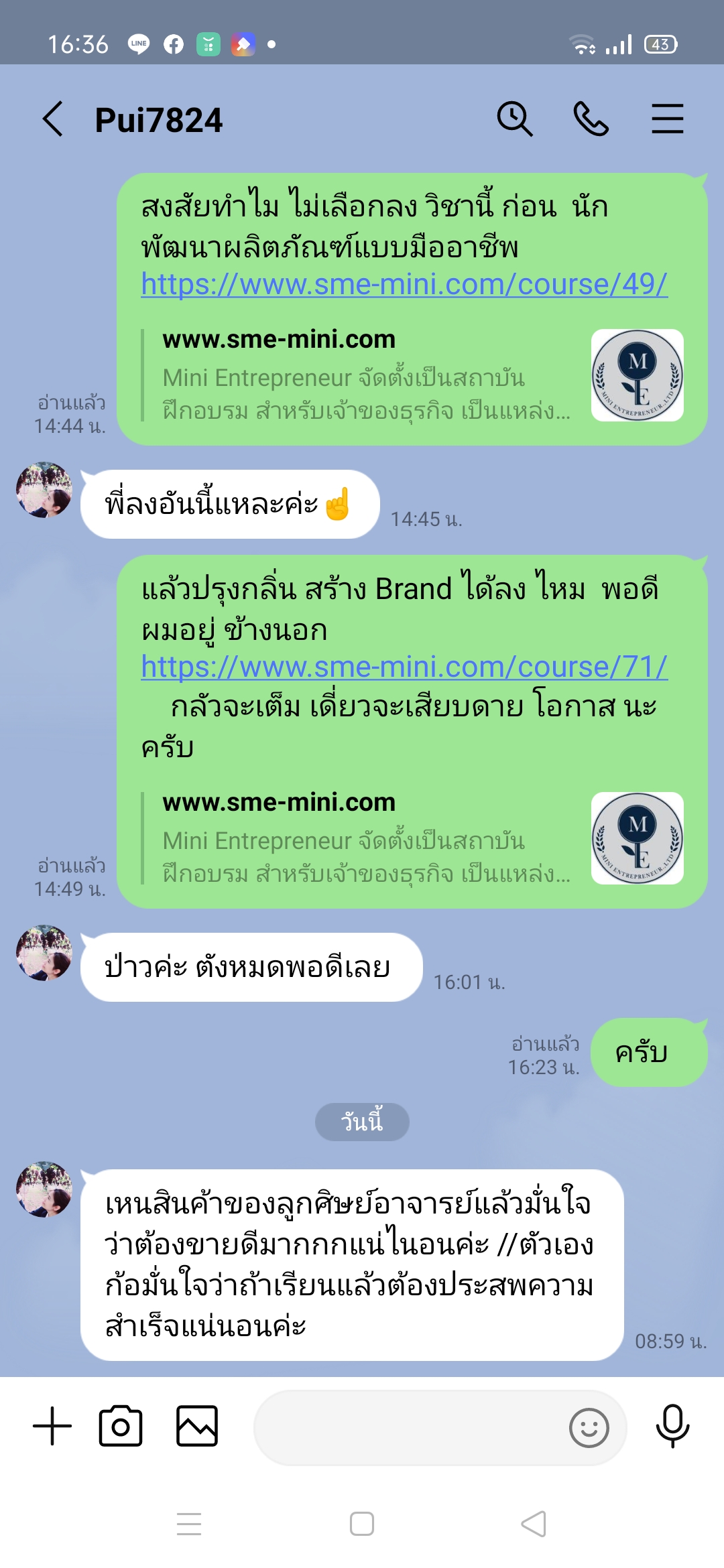Search within this chat

pos(514,119)
